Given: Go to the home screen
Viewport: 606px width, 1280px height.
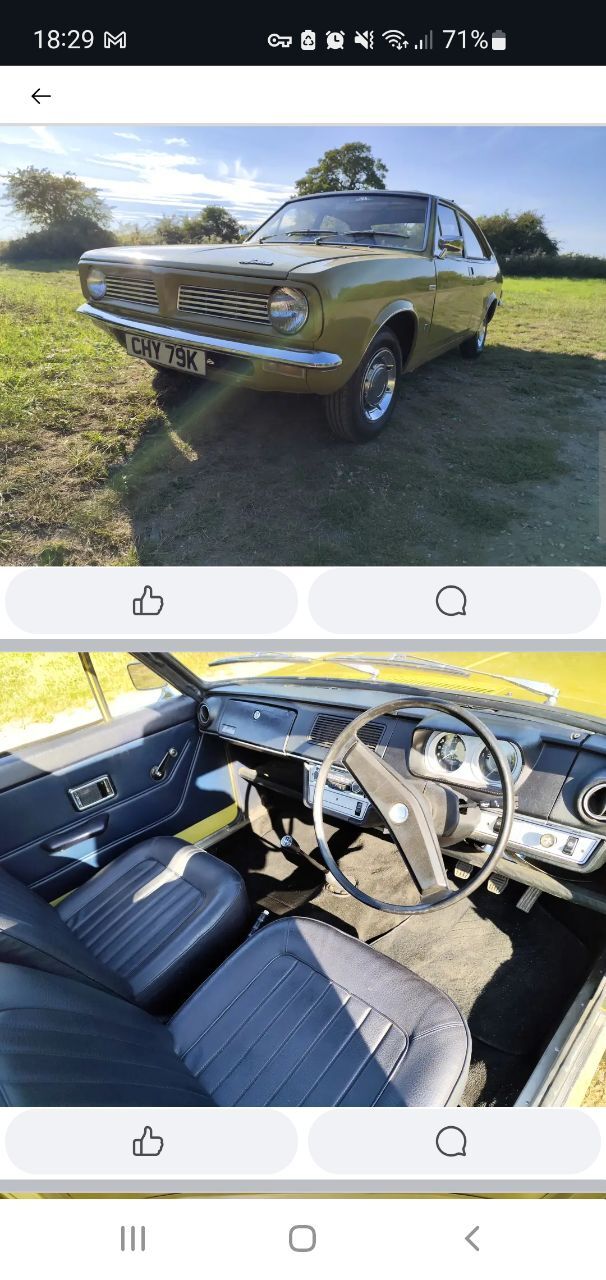Looking at the screenshot, I should point(303,1238).
